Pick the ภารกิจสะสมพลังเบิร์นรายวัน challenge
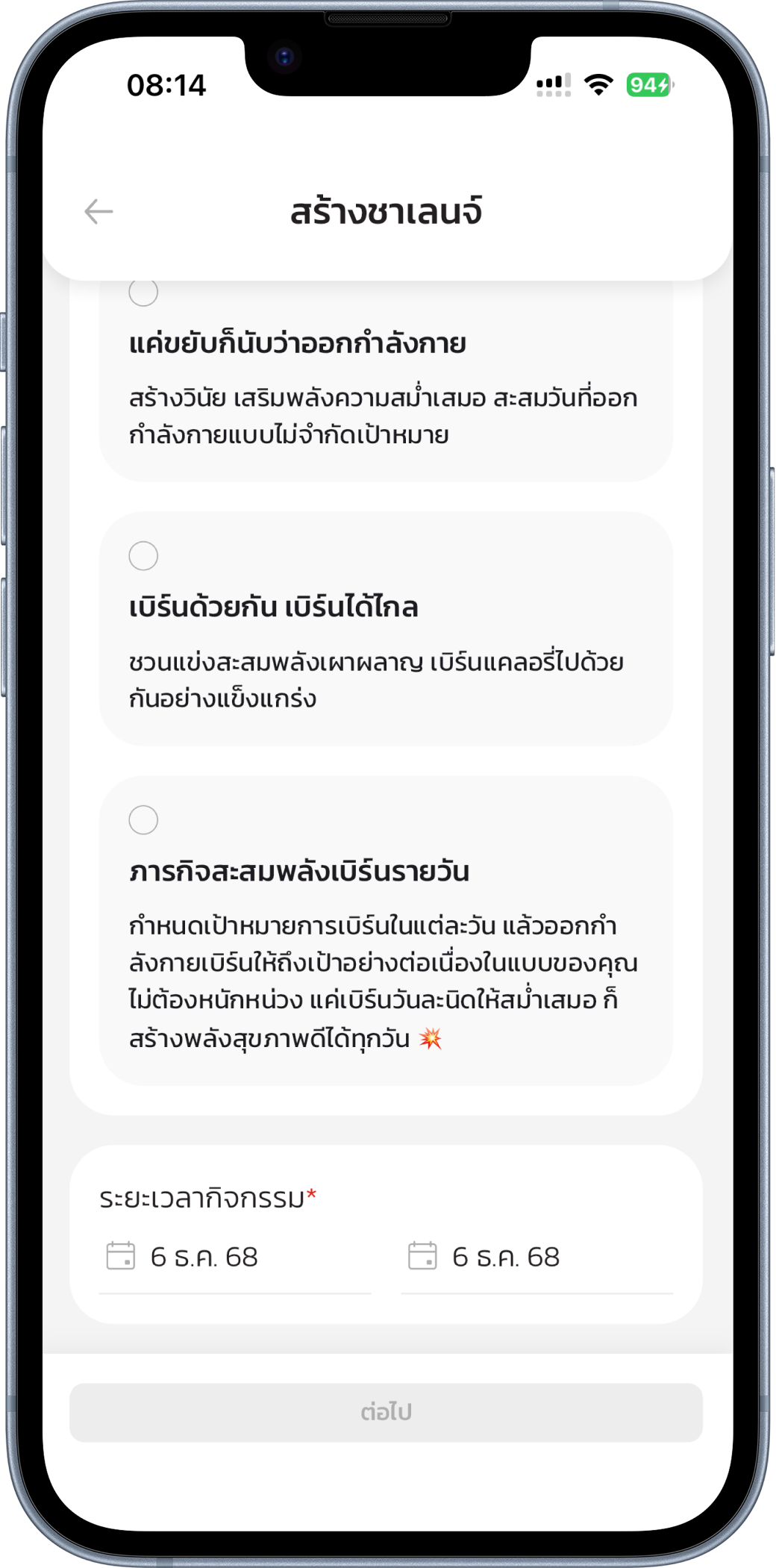This screenshot has width=776, height=1568. 143,820
